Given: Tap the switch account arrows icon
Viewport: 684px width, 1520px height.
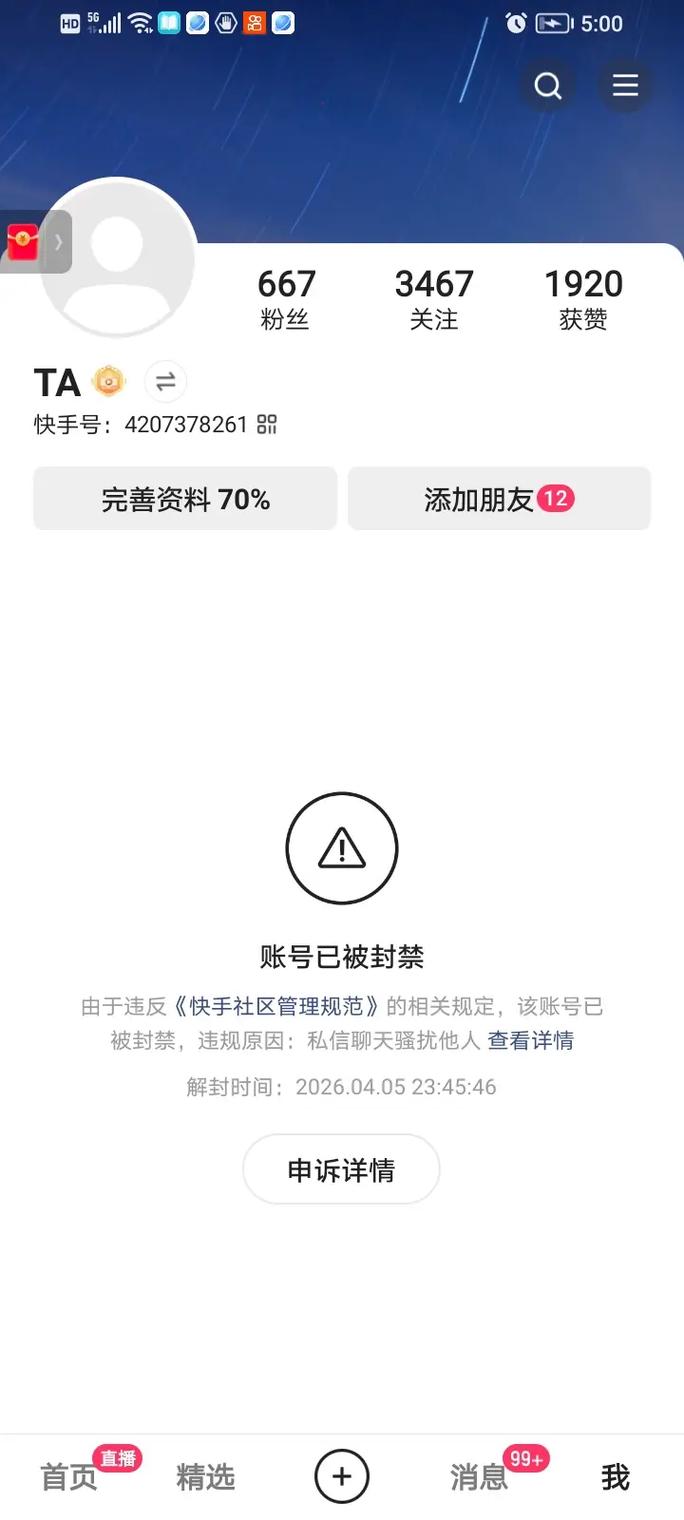Looking at the screenshot, I should pos(165,382).
